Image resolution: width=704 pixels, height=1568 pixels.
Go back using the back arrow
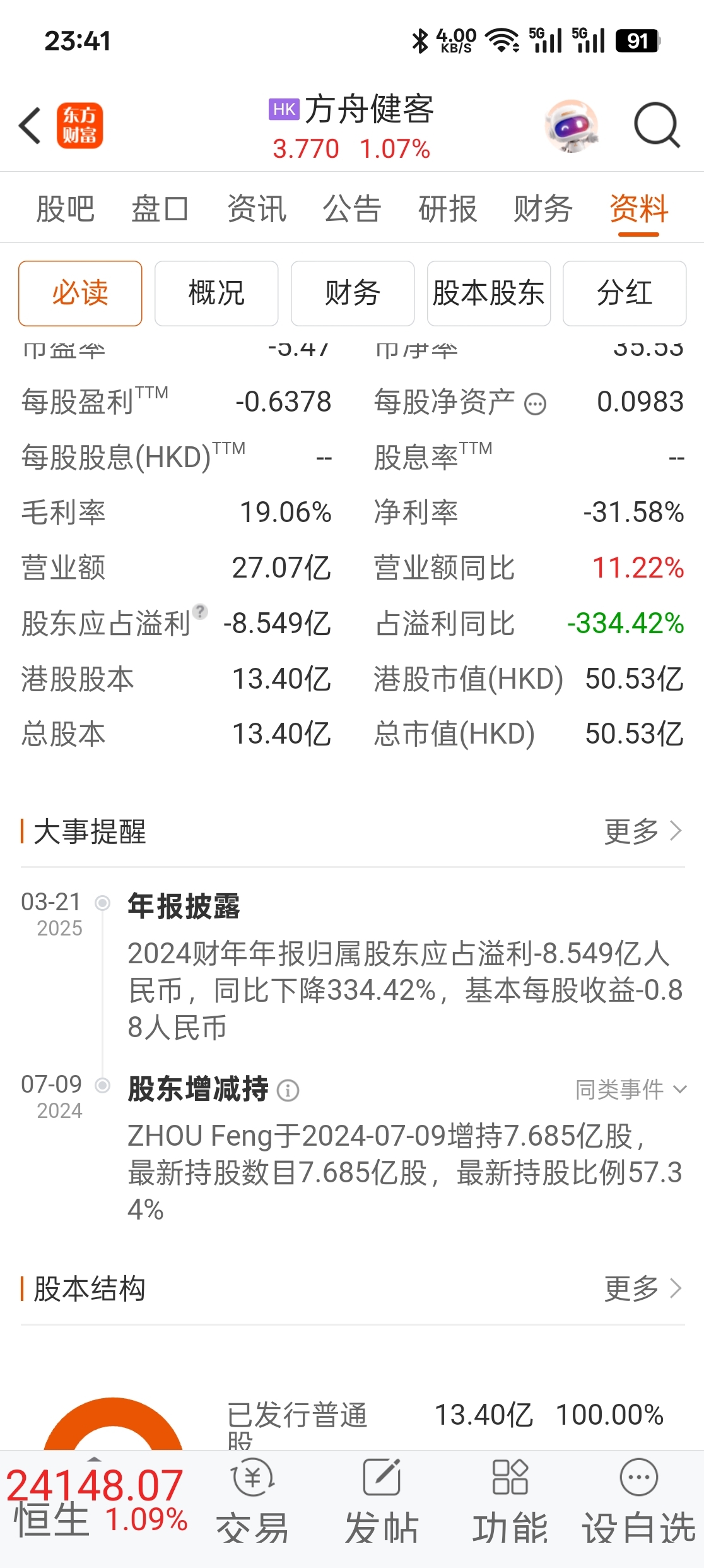(30, 126)
